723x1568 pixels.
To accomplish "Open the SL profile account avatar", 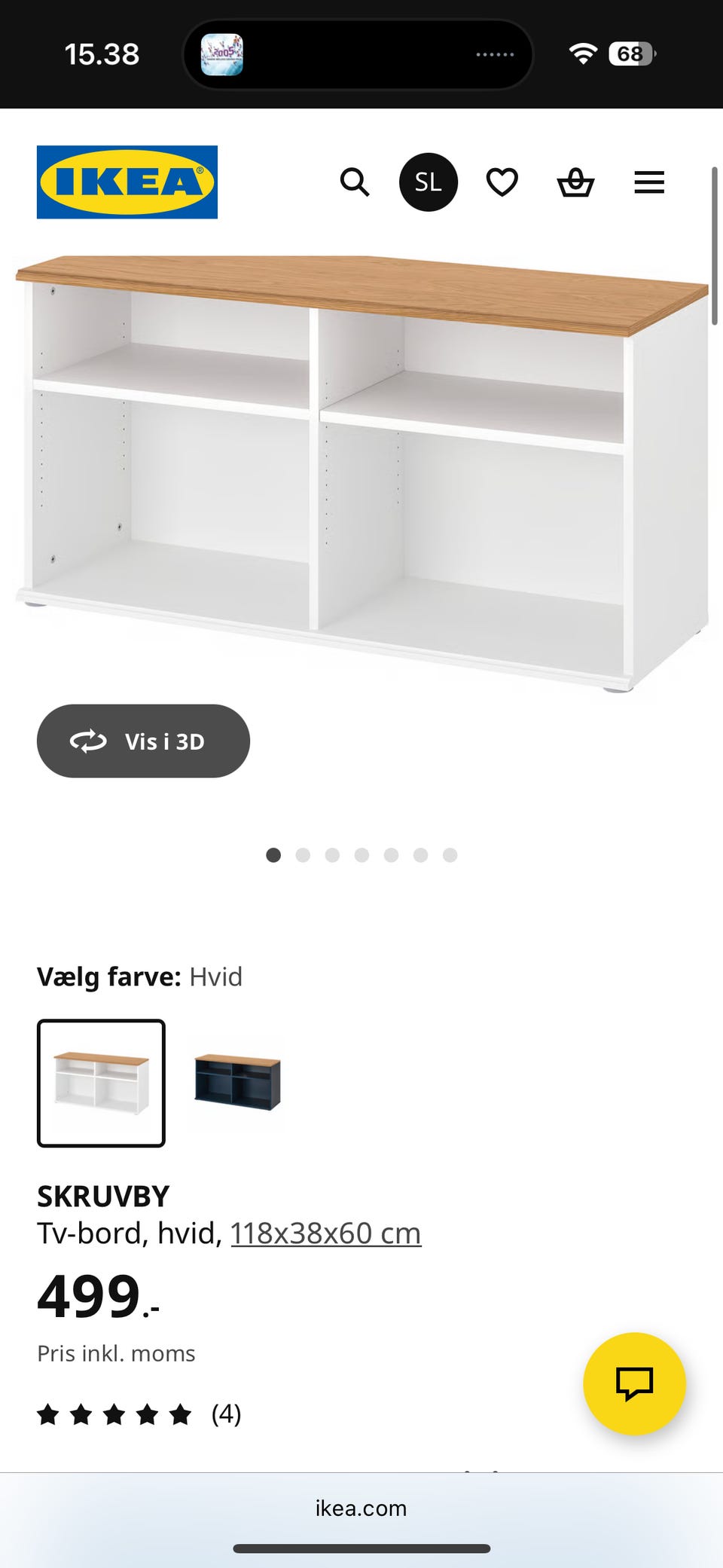I will [x=428, y=182].
